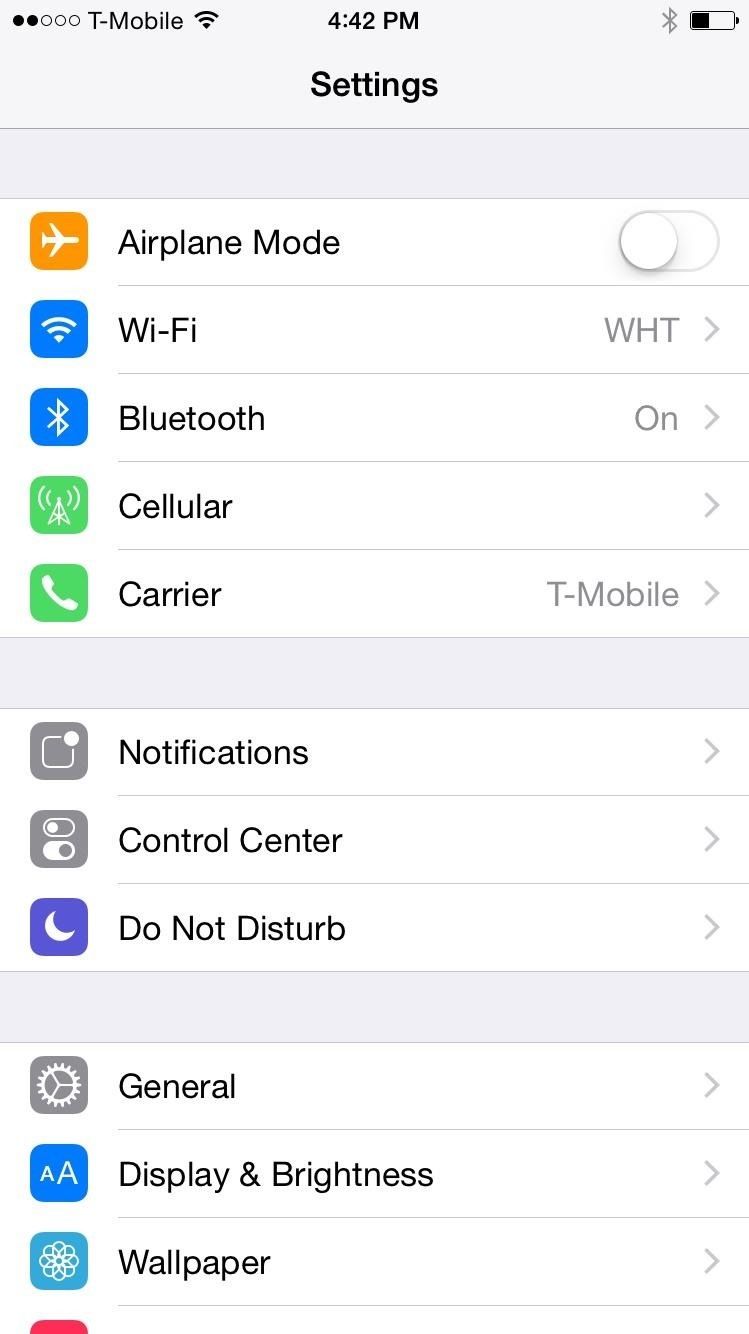The width and height of the screenshot is (749, 1334).
Task: Open Cellular settings using the chevron
Action: (x=711, y=505)
